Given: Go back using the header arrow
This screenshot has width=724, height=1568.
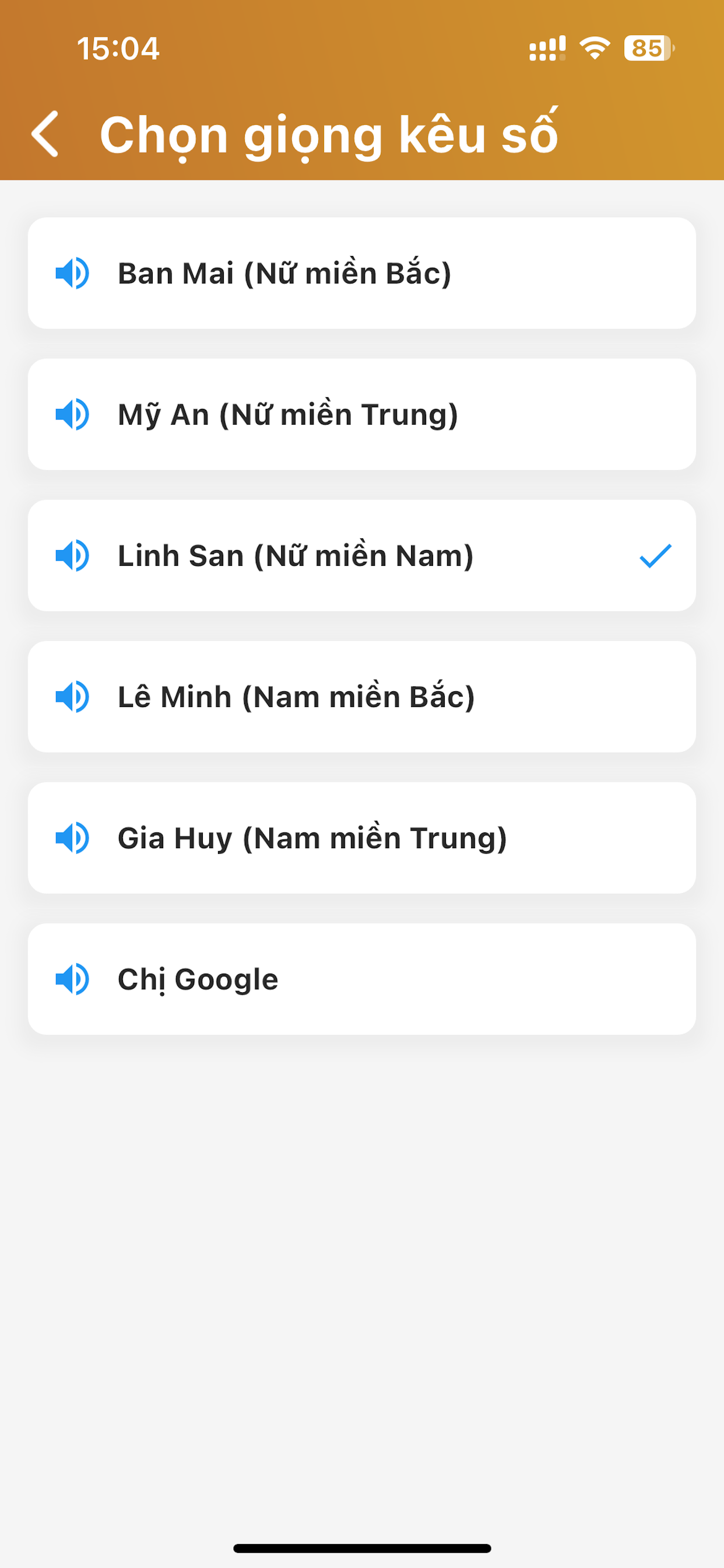Looking at the screenshot, I should click(45, 134).
